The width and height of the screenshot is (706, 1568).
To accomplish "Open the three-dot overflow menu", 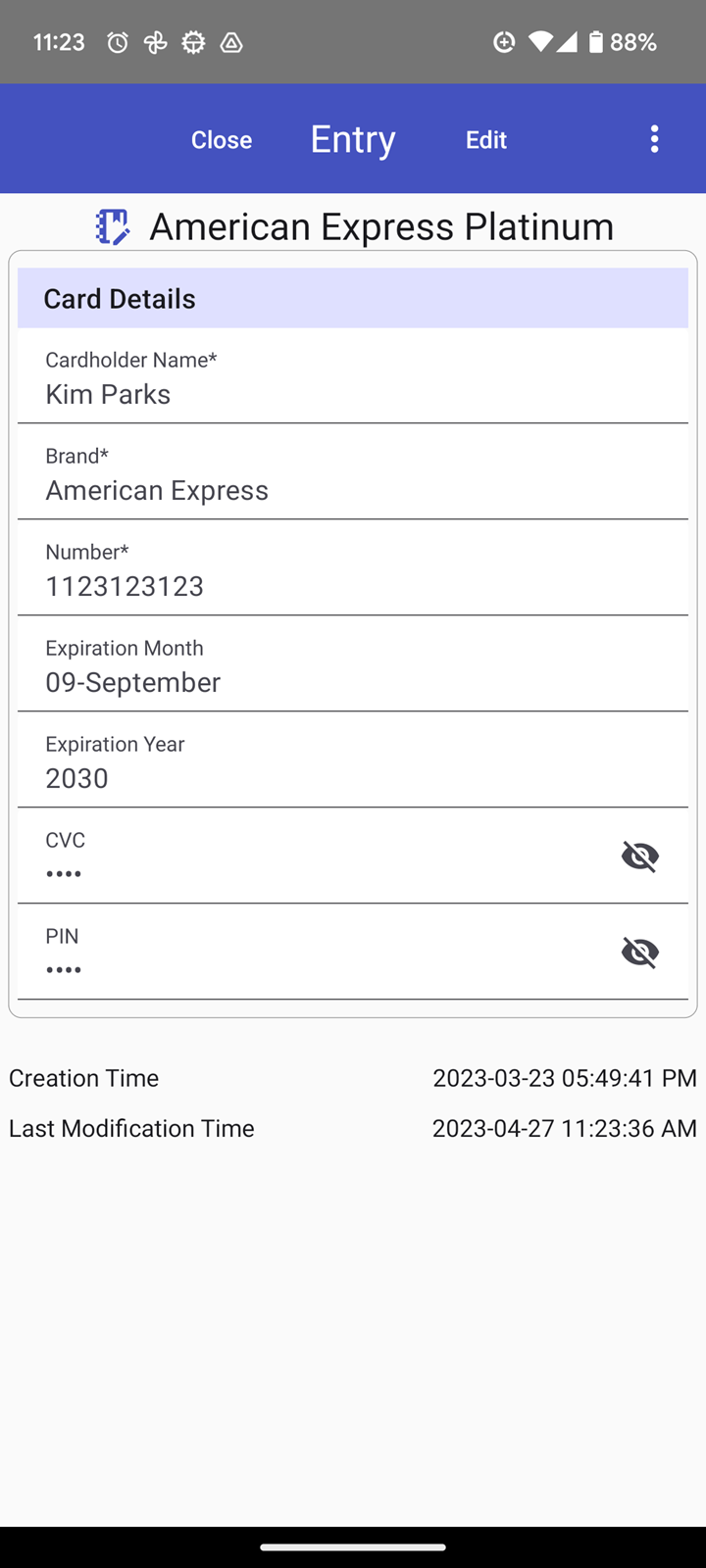I will coord(654,138).
